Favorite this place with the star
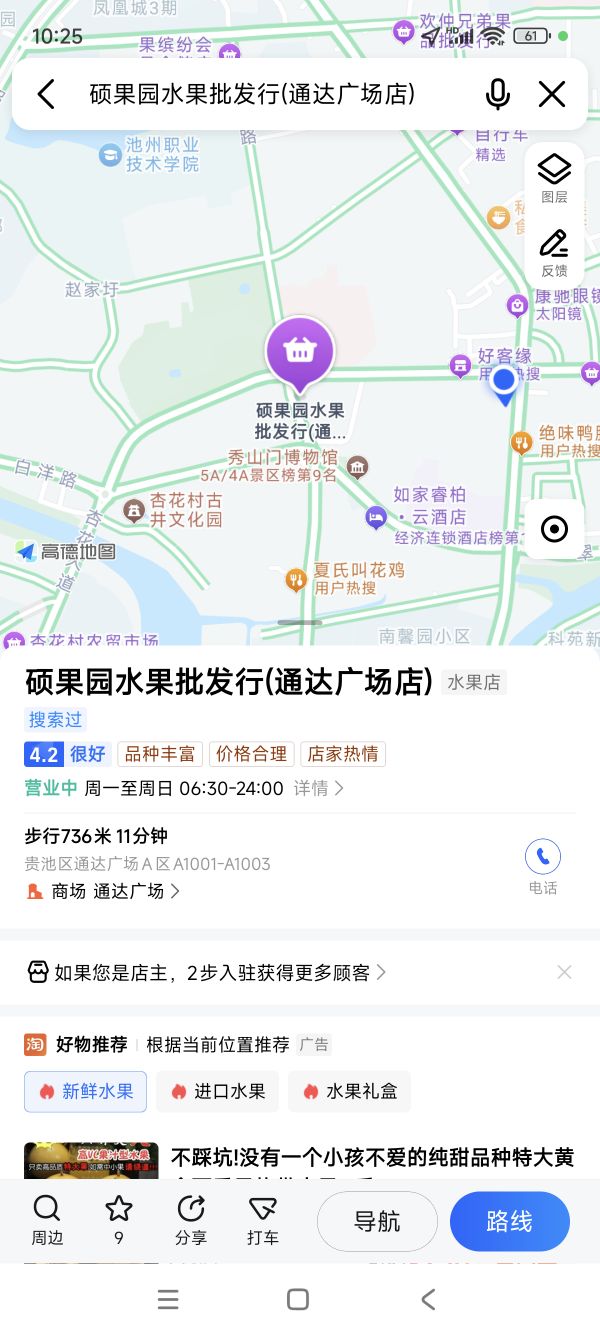Image resolution: width=600 pixels, height=1335 pixels. pyautogui.click(x=119, y=1220)
